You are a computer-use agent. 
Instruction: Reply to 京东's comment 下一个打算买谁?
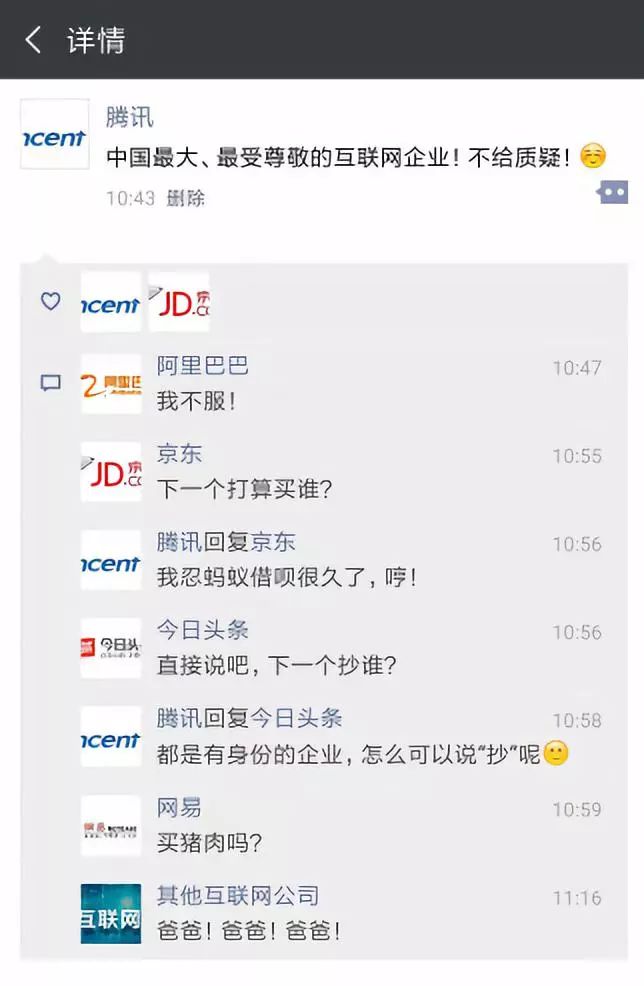244,490
